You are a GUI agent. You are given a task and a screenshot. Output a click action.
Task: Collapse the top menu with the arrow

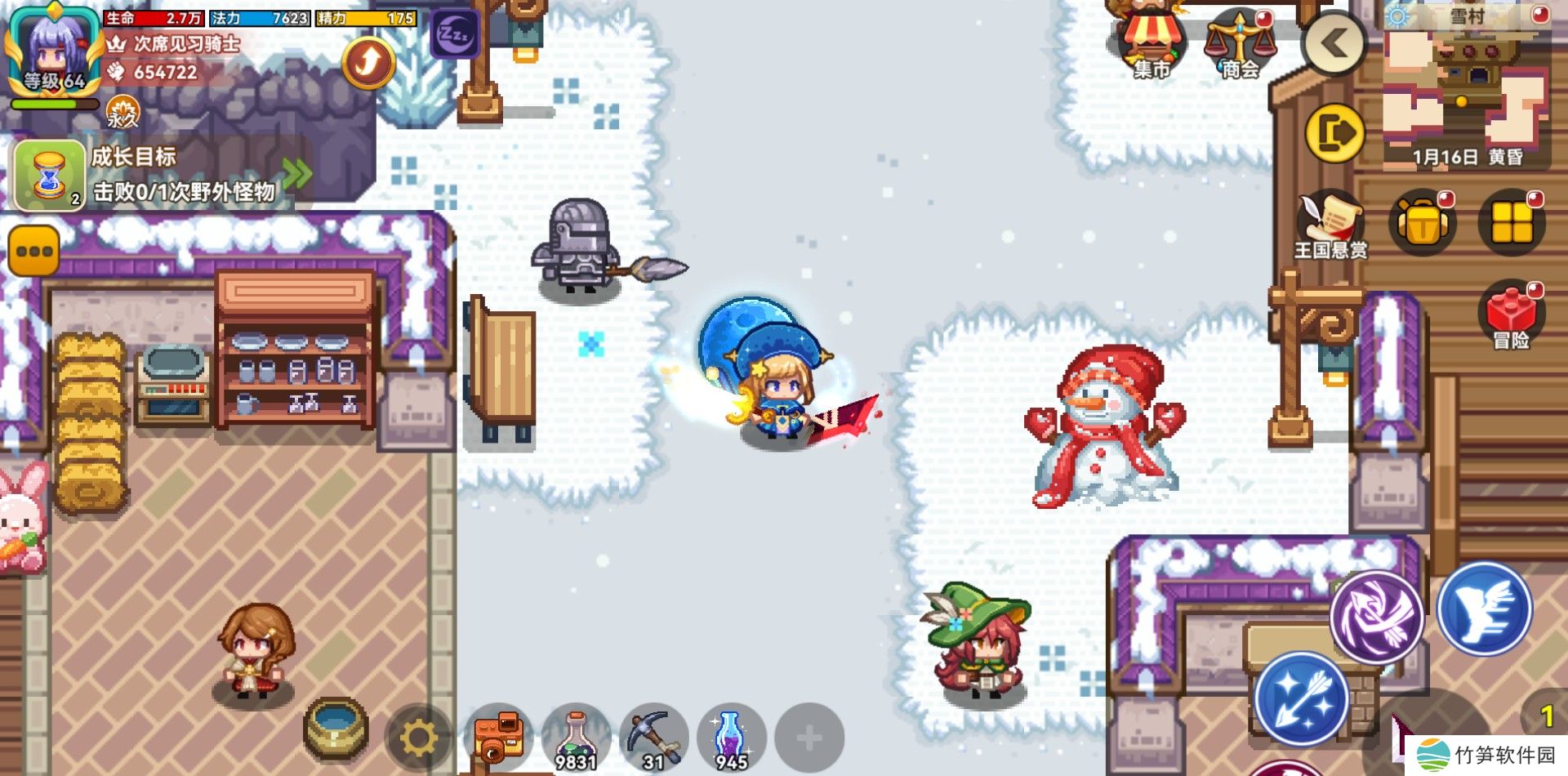(1334, 43)
